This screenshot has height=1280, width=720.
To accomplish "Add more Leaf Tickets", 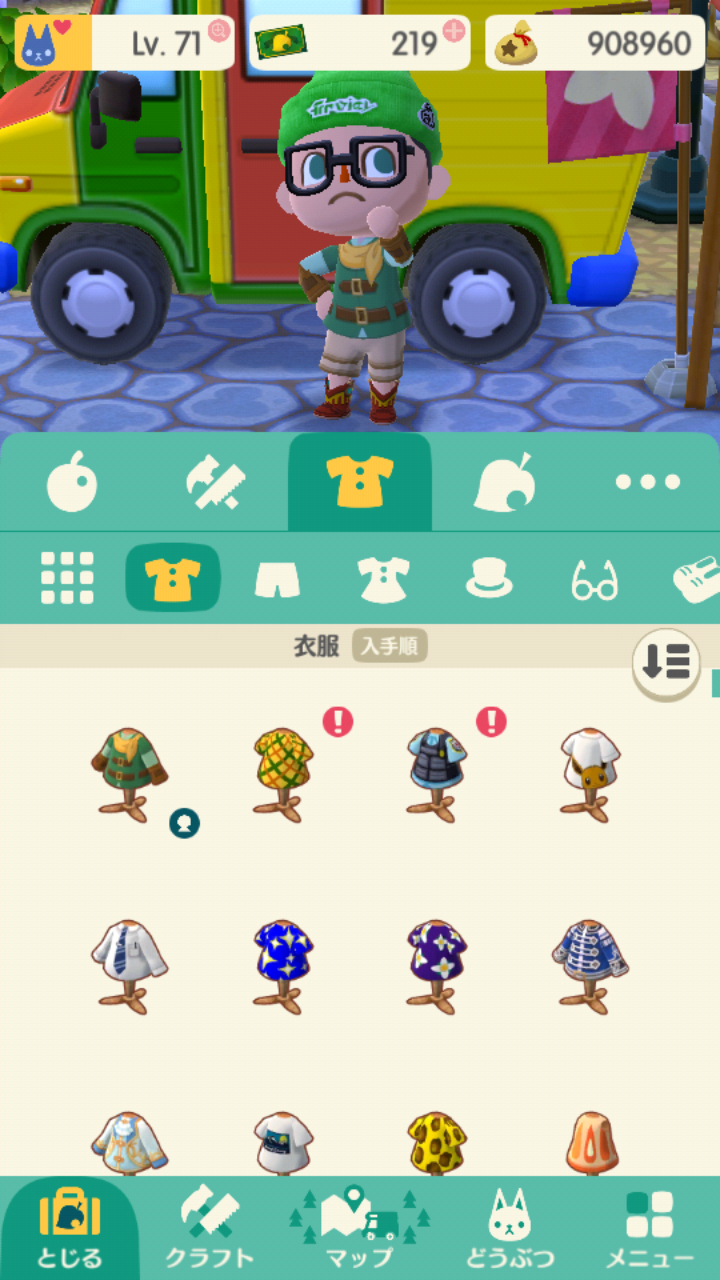I will click(x=454, y=30).
